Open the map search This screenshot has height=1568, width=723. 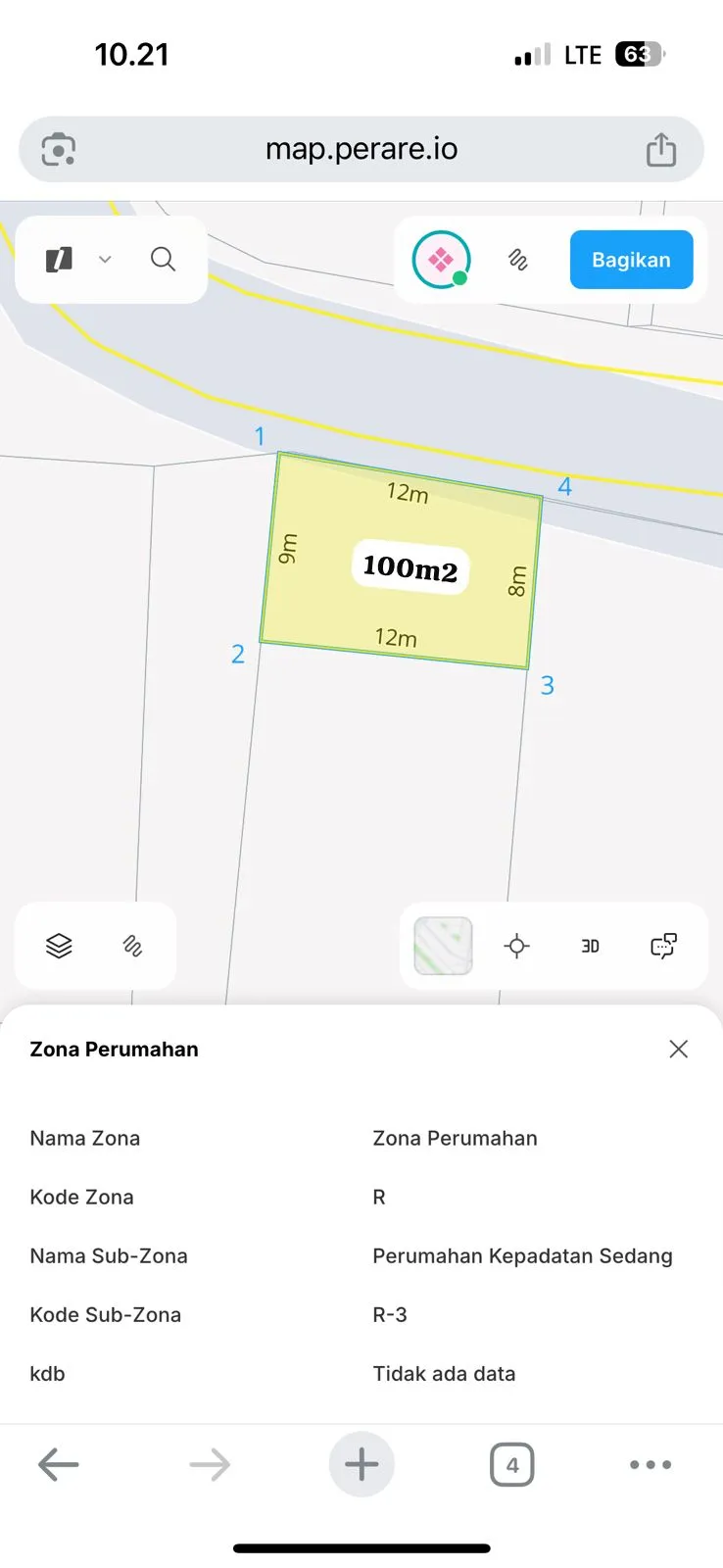[x=163, y=260]
